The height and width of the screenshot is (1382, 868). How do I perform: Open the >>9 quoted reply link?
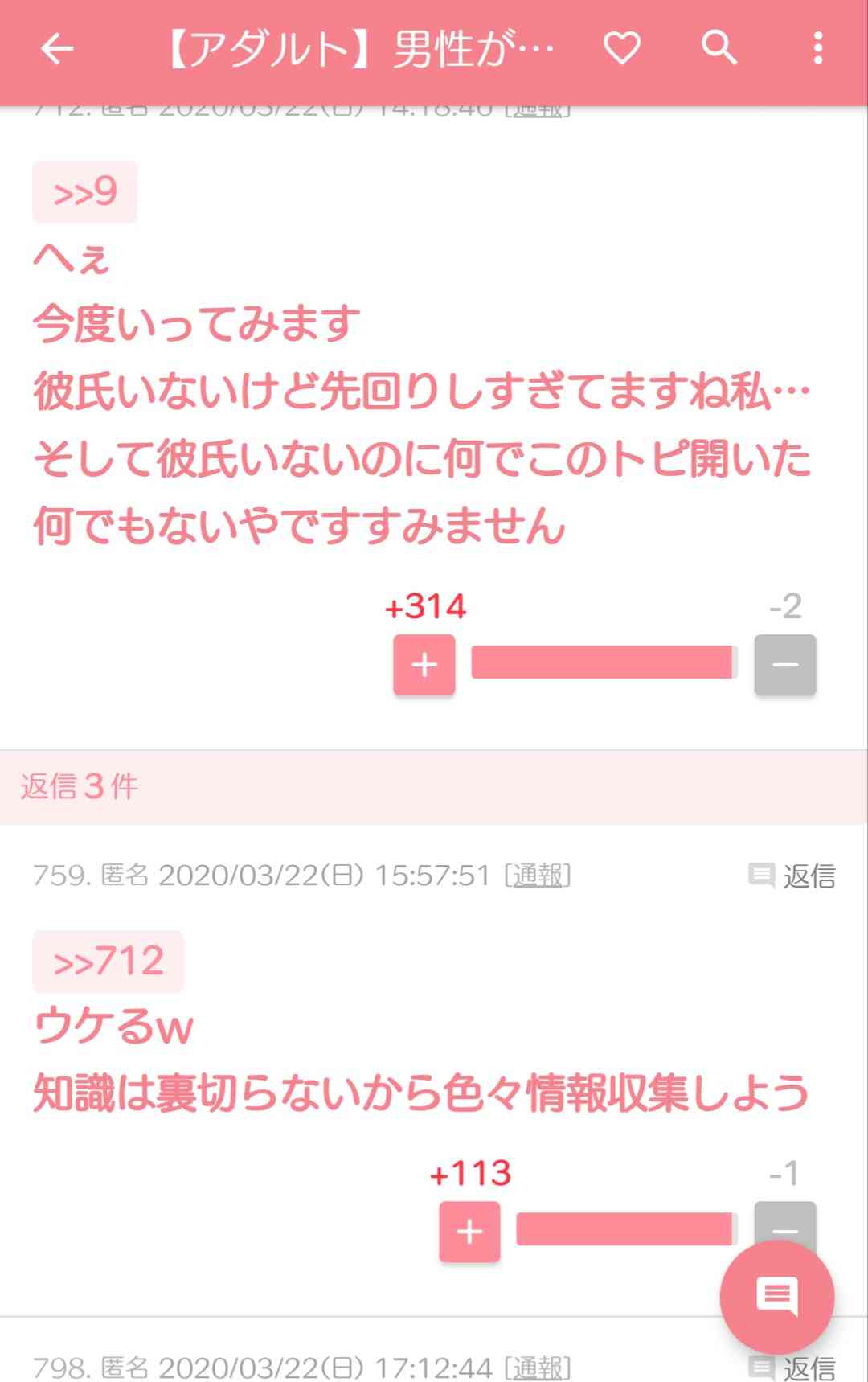84,192
